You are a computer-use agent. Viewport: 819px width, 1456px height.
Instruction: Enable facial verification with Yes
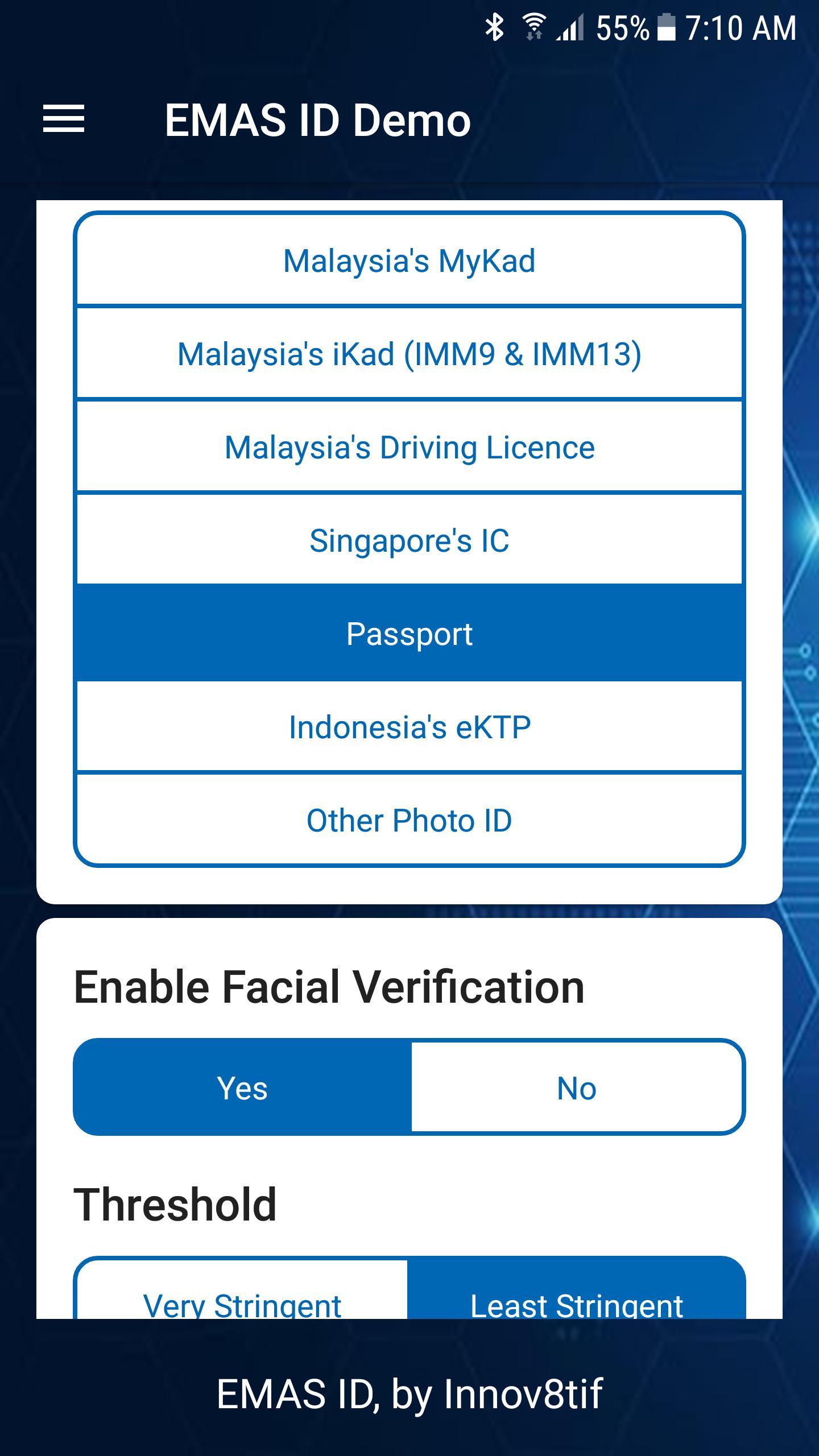click(242, 1089)
